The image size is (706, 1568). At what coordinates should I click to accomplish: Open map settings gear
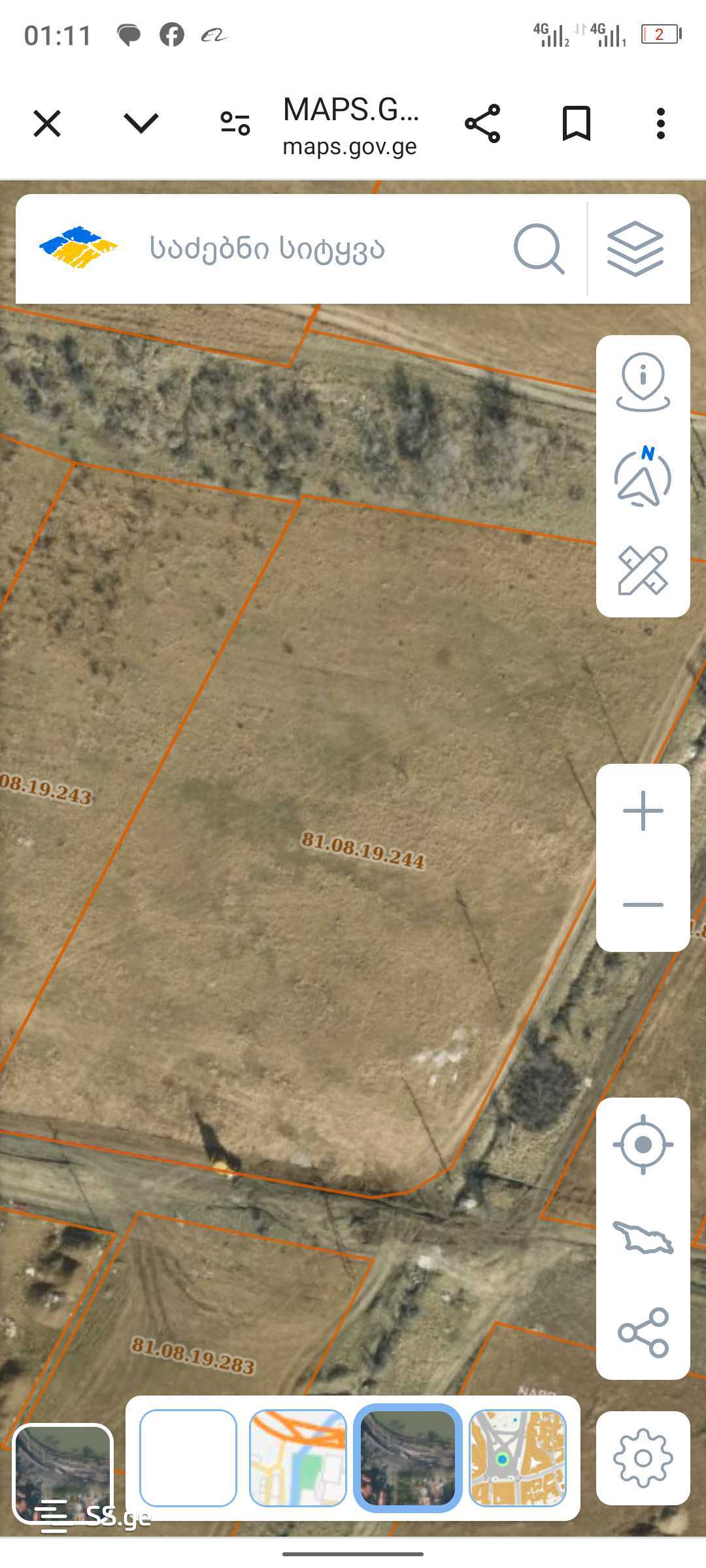click(643, 1458)
